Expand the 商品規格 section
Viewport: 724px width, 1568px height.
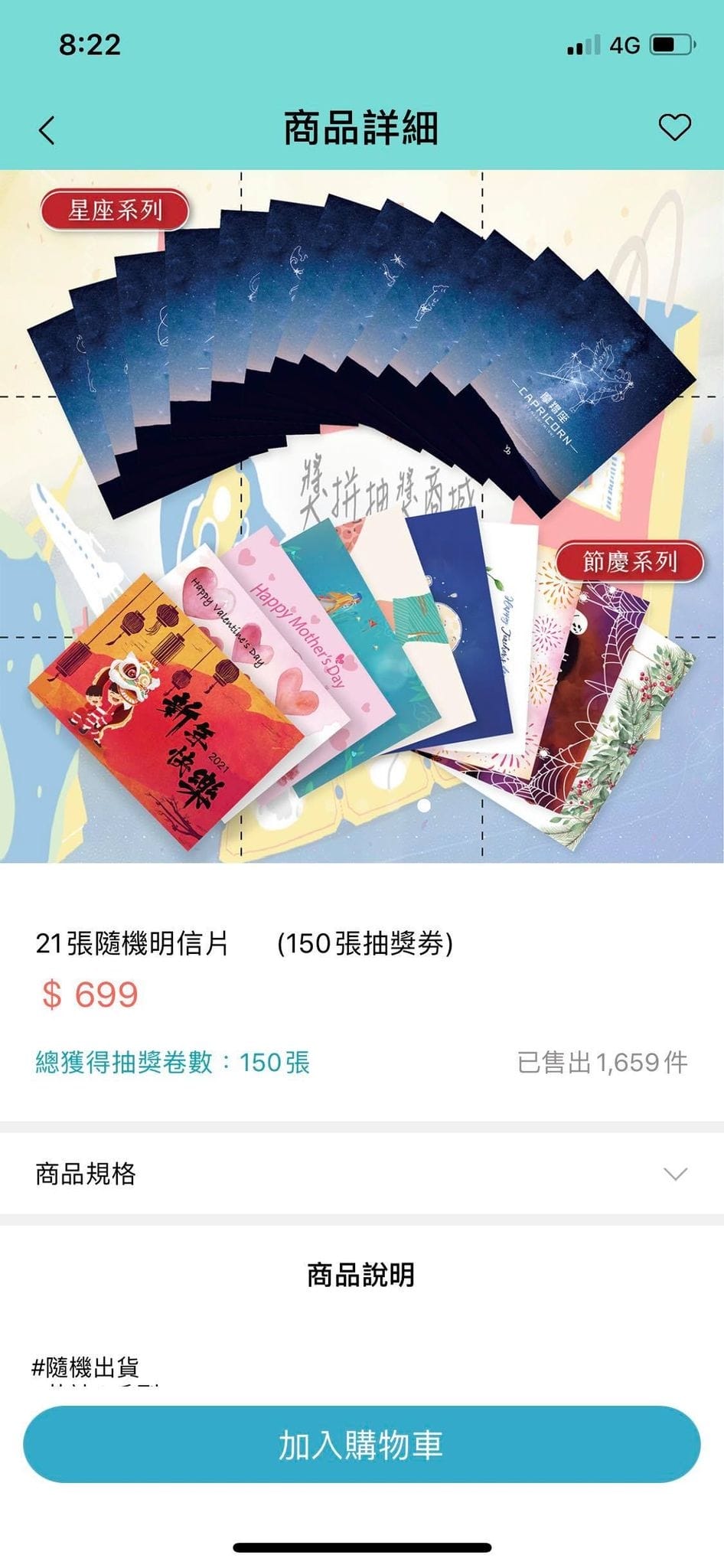pyautogui.click(x=674, y=1174)
